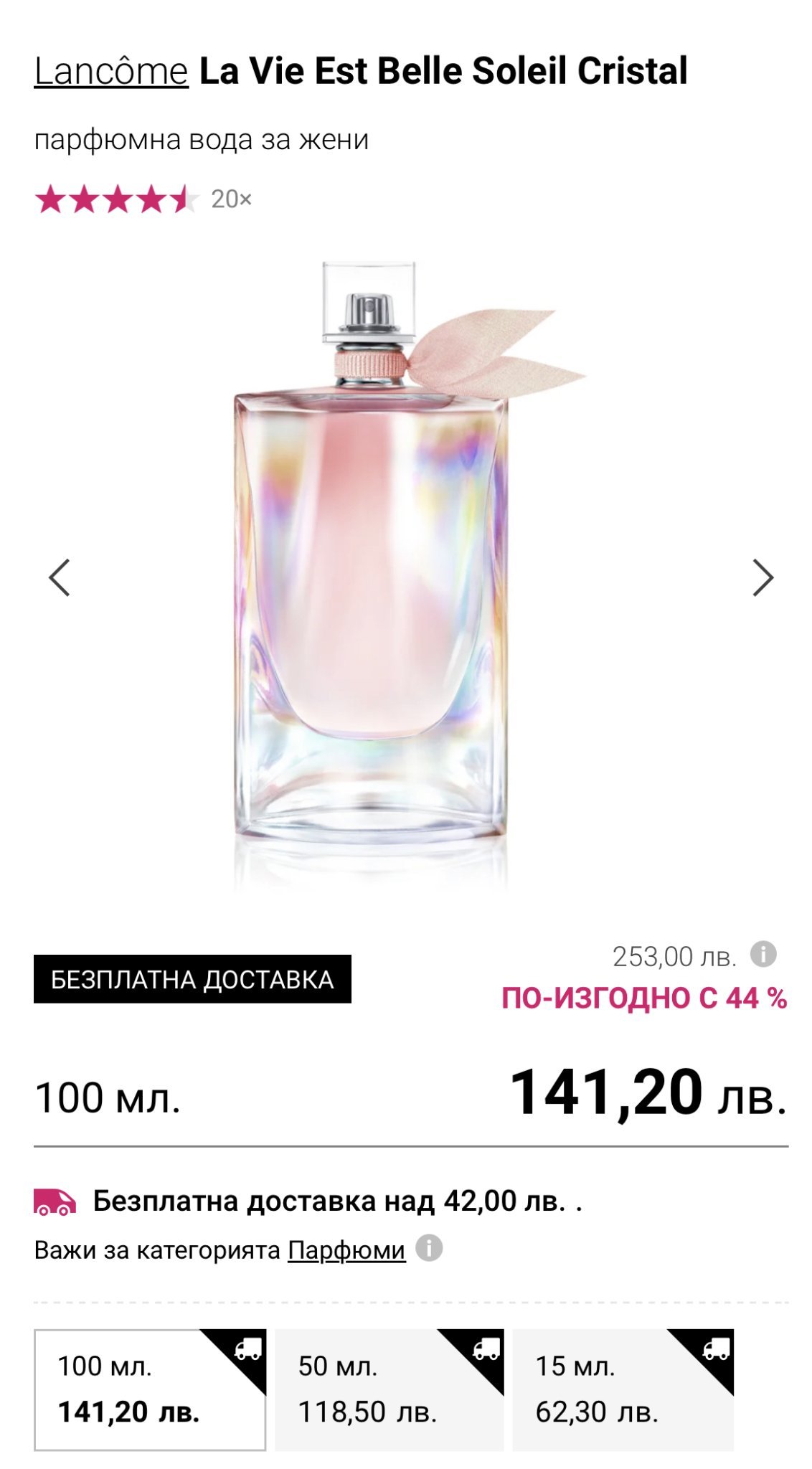Image resolution: width=812 pixels, height=1469 pixels.
Task: Open the 20× star ratings reviews
Action: 143,199
